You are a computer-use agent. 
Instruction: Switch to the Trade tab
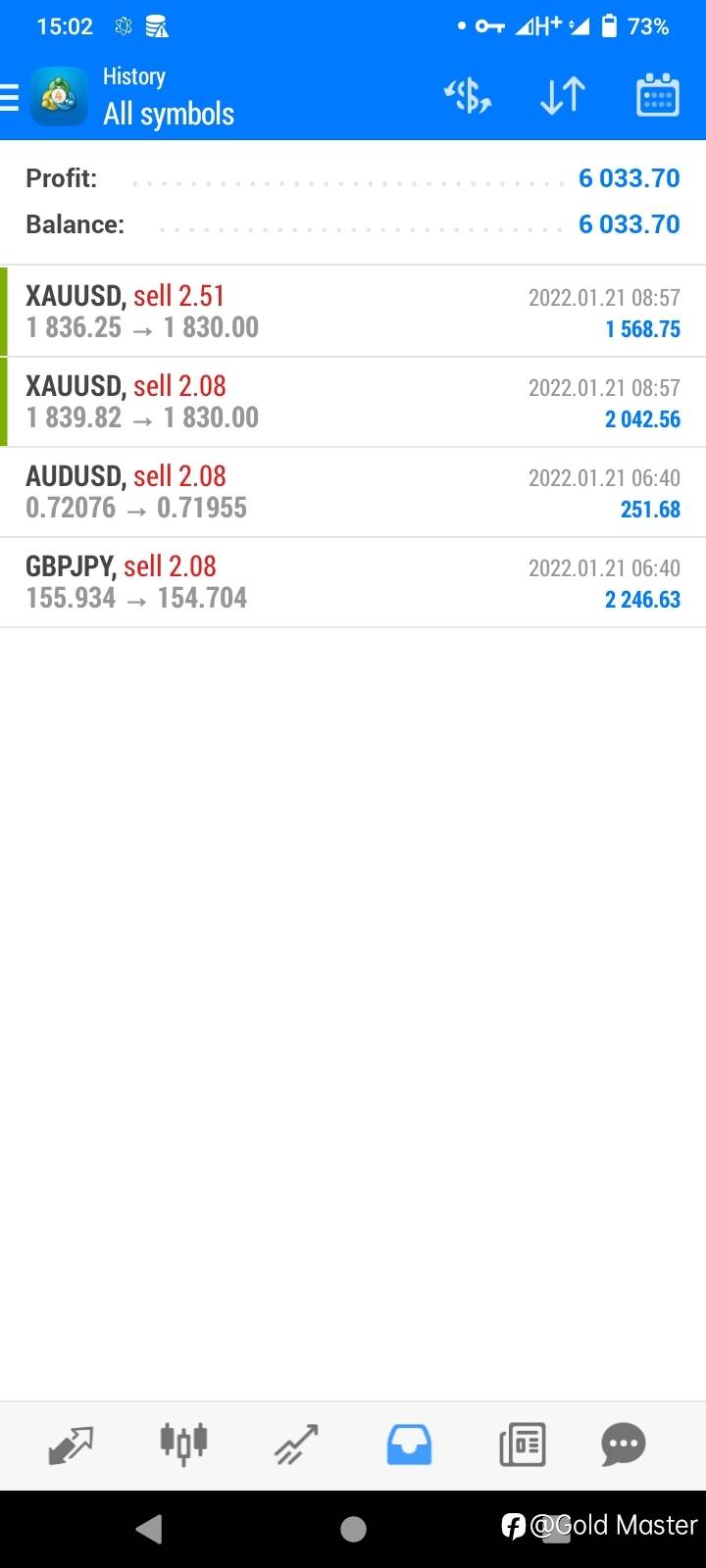pyautogui.click(x=296, y=1445)
